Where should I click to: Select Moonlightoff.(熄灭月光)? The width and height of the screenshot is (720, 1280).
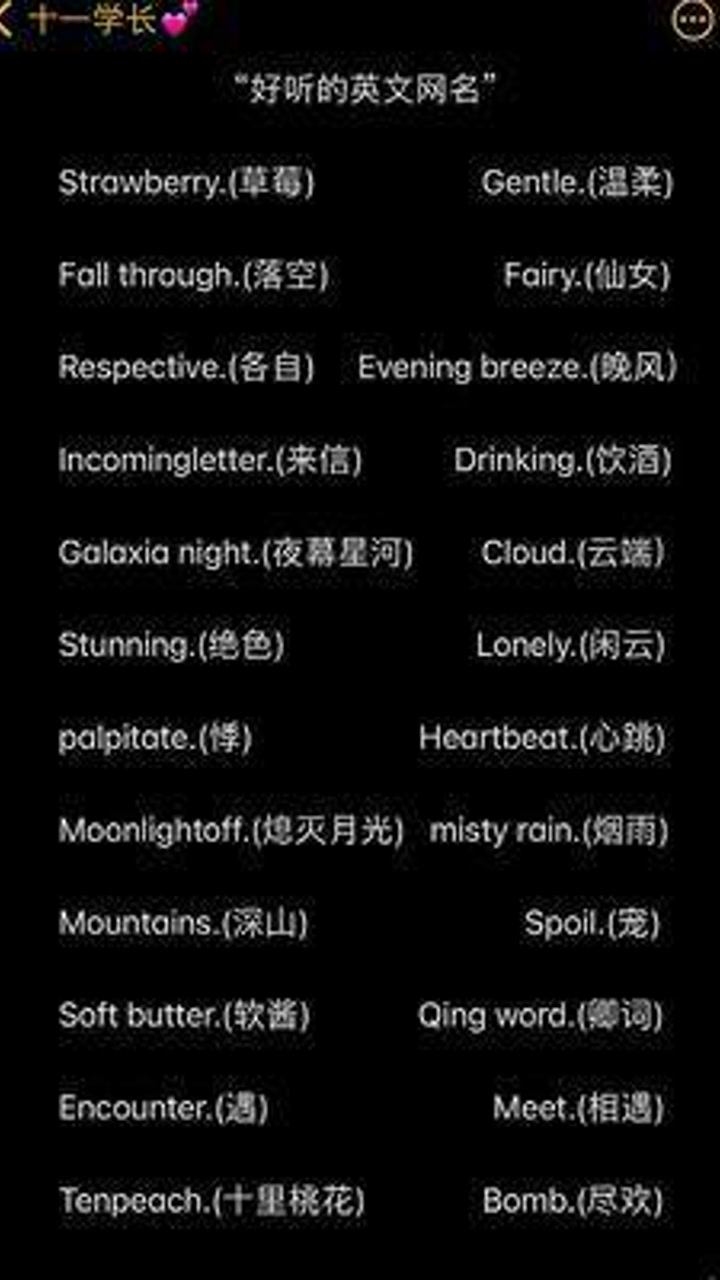click(x=232, y=831)
